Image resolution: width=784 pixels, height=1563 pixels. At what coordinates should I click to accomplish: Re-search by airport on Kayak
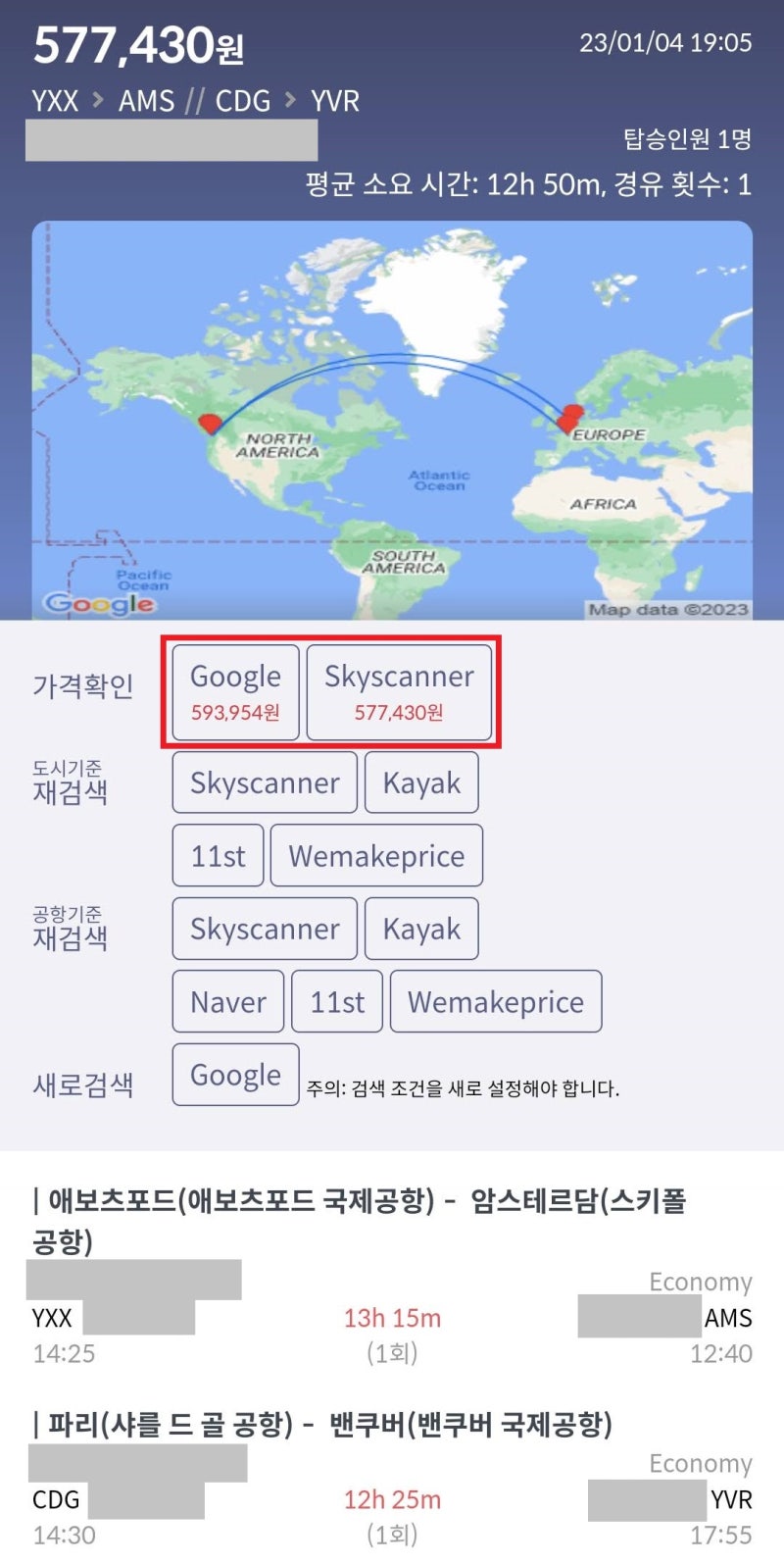[x=421, y=929]
